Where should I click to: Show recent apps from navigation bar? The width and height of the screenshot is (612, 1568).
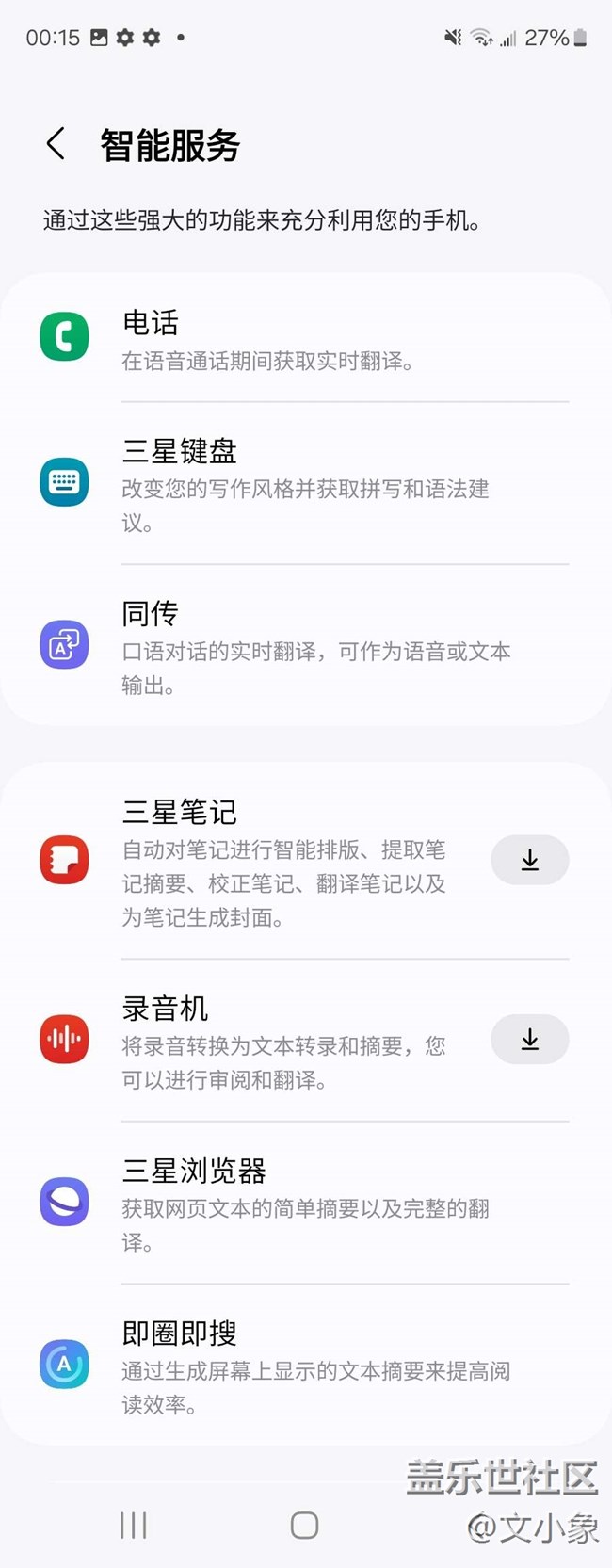(x=134, y=1525)
